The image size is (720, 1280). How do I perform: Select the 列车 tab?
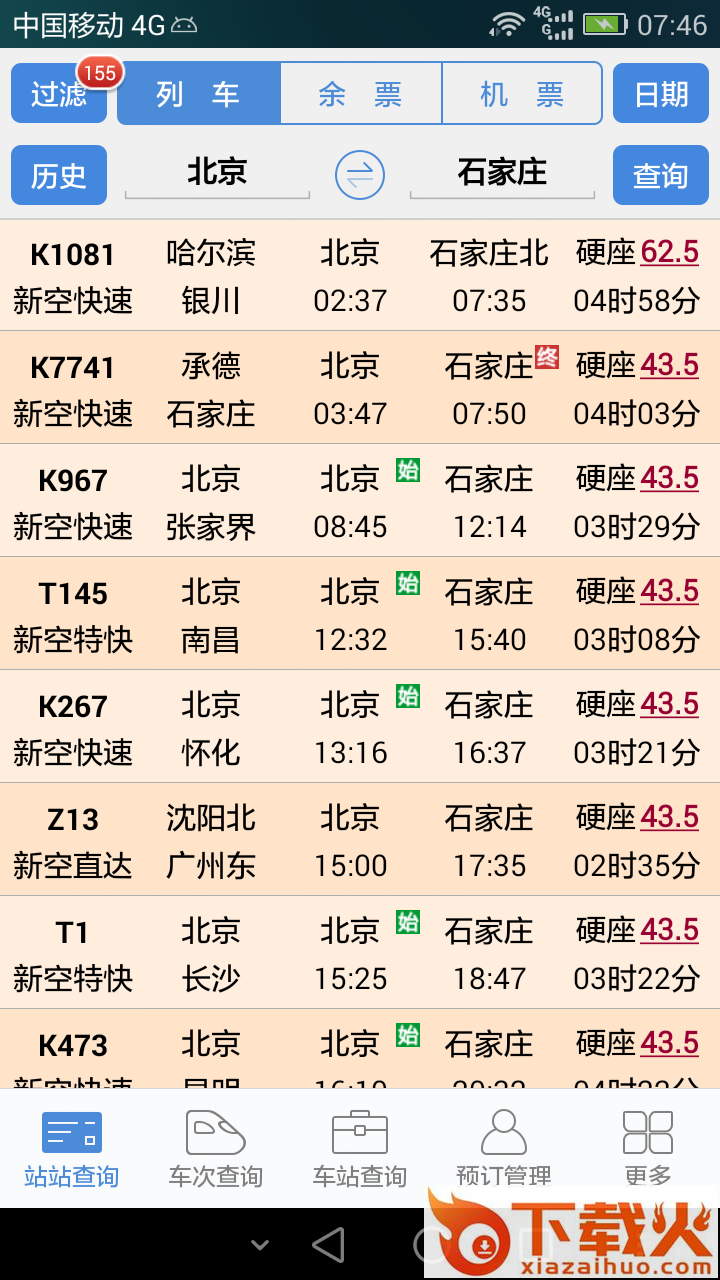click(199, 94)
